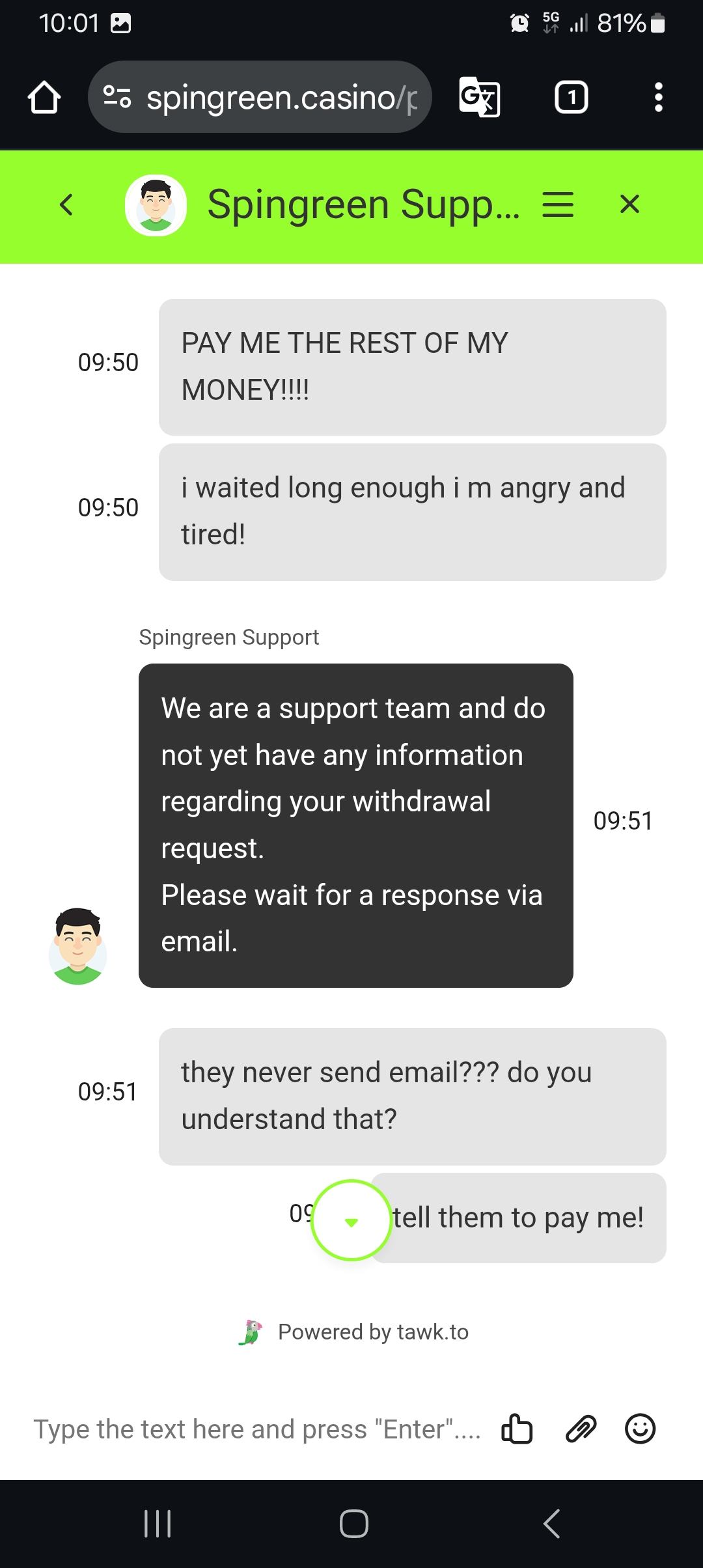The height and width of the screenshot is (1568, 703).
Task: Tap the system back button
Action: pyautogui.click(x=551, y=1524)
